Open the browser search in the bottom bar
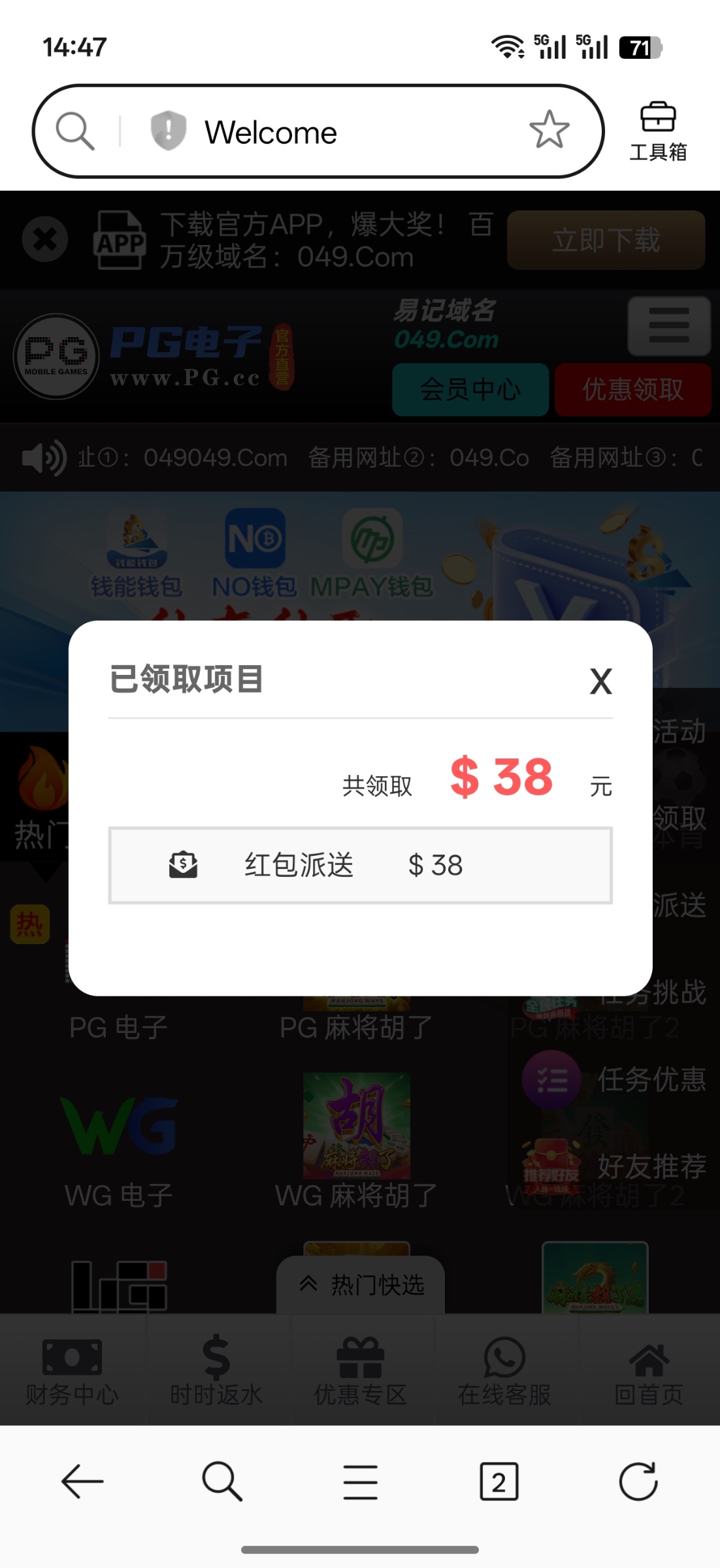720x1568 pixels. coord(222,1481)
